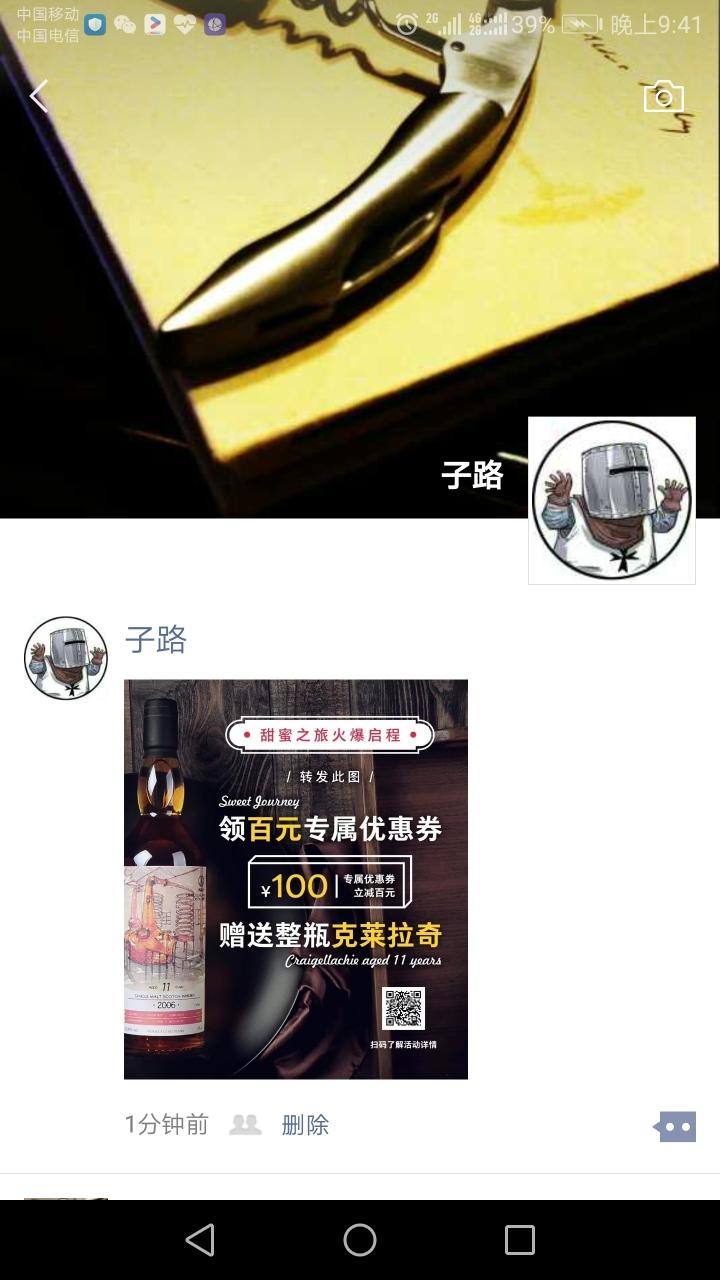Open the profile avatar in the cover area

click(x=611, y=499)
